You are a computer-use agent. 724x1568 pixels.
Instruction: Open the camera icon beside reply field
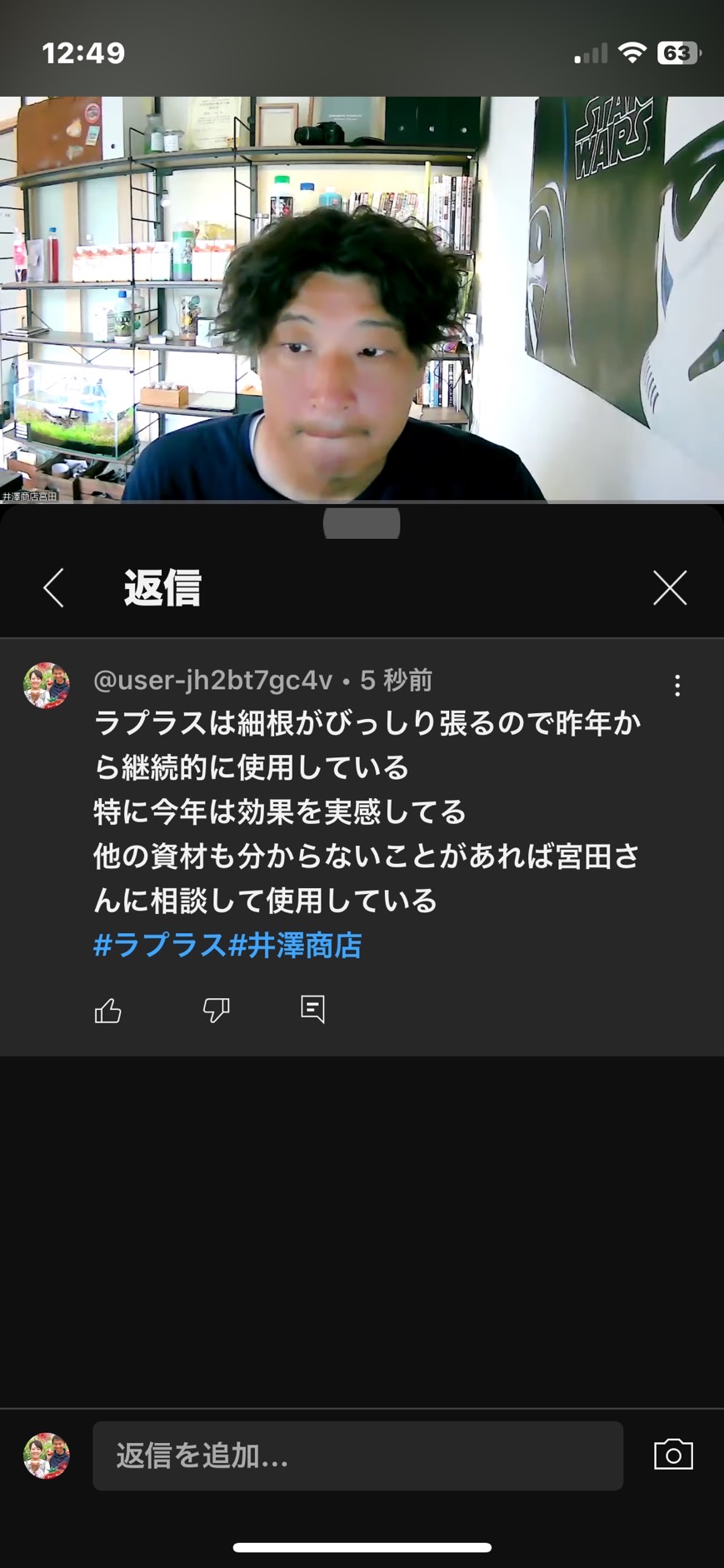(673, 1455)
